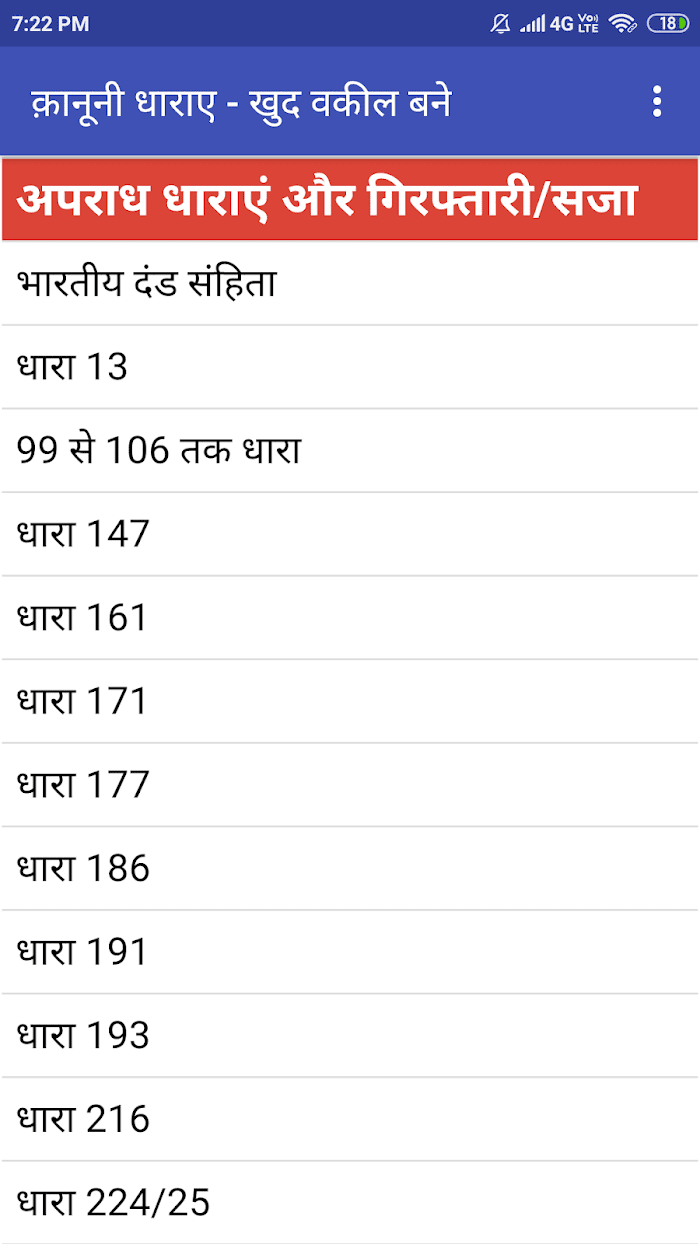Viewport: 700px width, 1244px height.
Task: Open धारा 13
Action: point(350,367)
